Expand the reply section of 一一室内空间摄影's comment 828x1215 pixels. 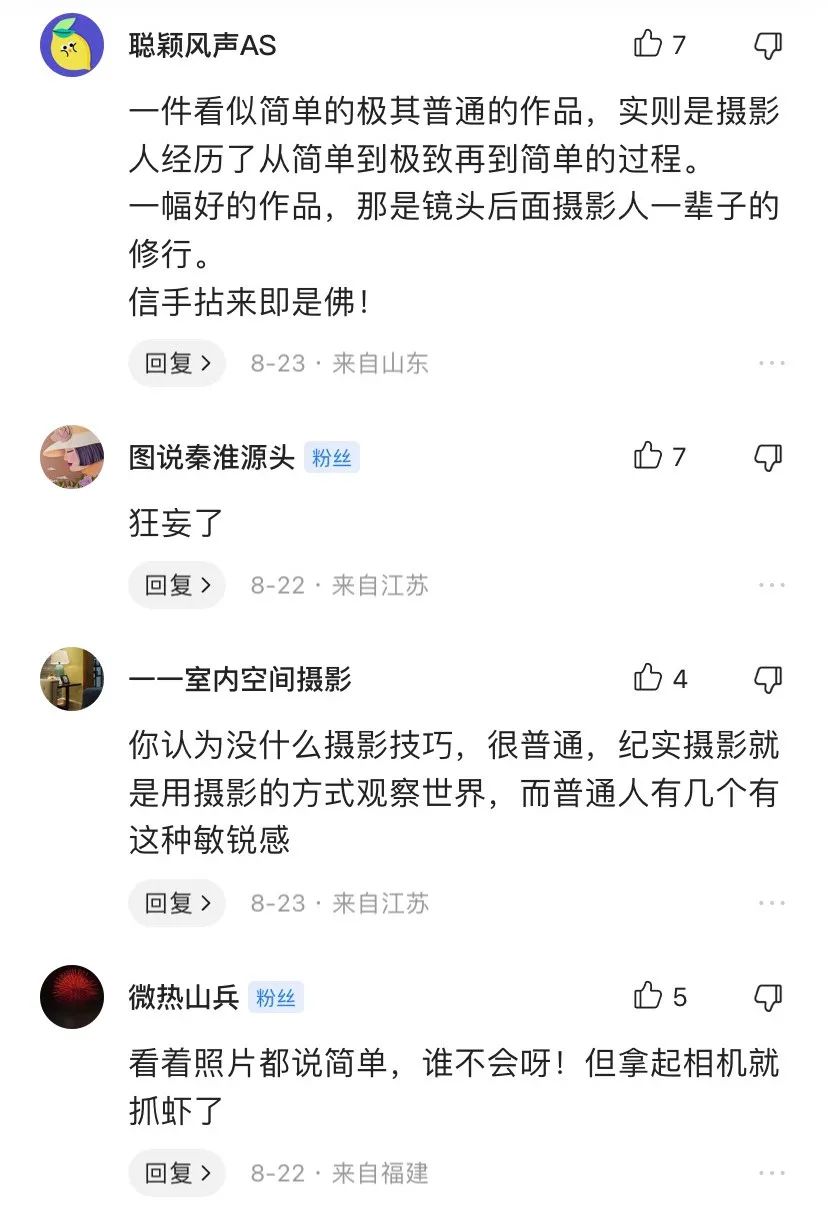(176, 902)
